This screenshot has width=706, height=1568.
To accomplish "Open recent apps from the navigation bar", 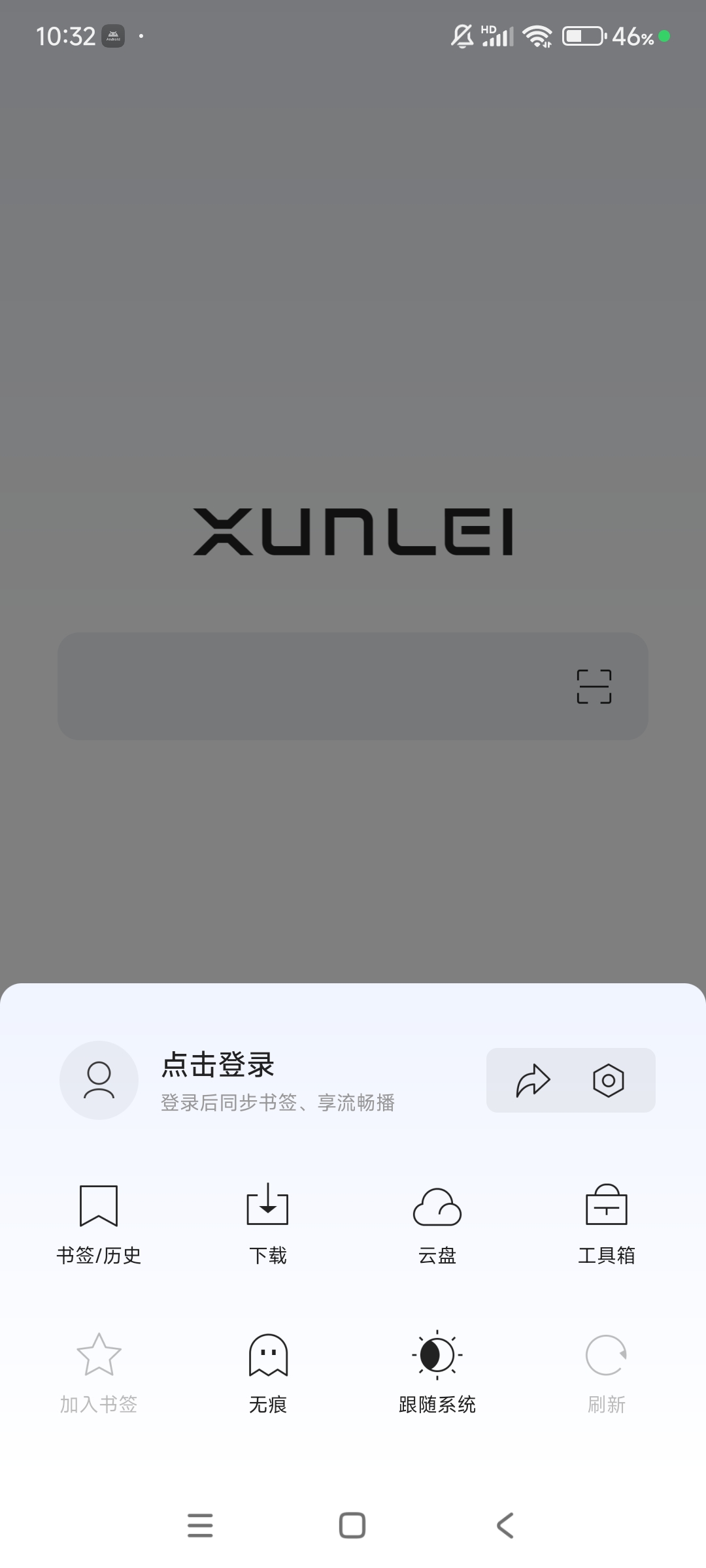I will [200, 1526].
